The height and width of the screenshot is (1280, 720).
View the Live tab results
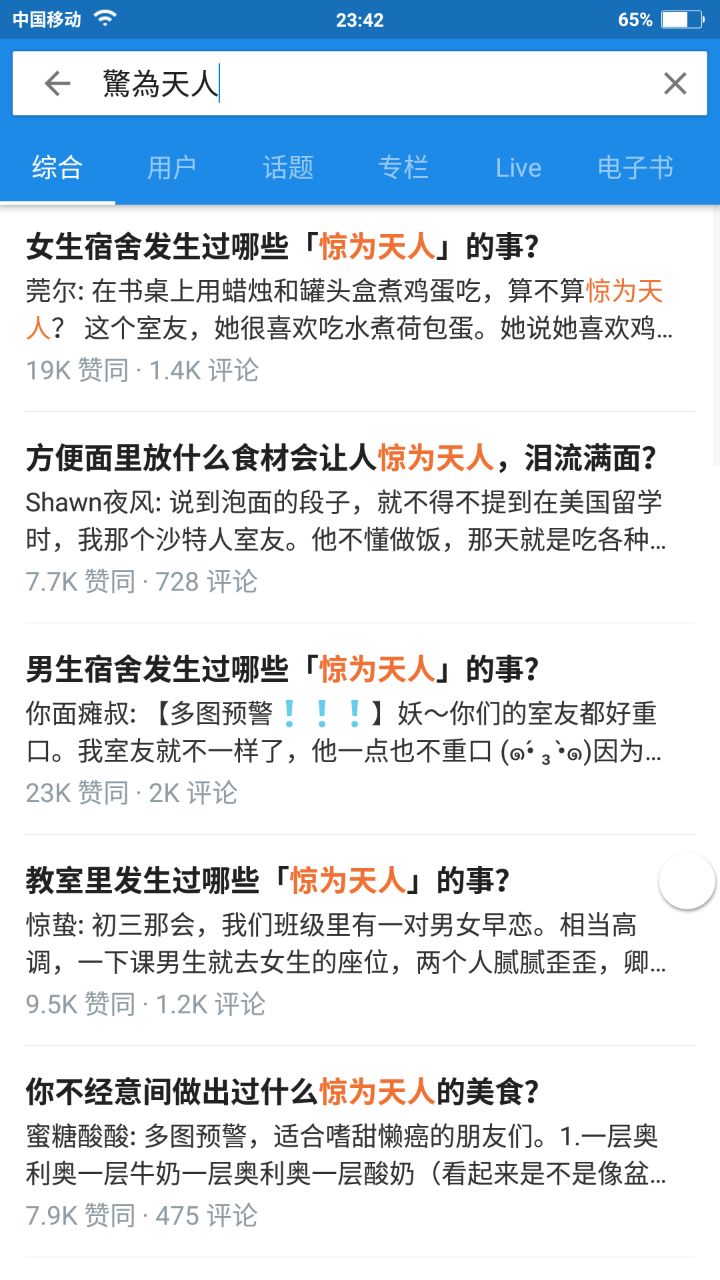pos(518,168)
